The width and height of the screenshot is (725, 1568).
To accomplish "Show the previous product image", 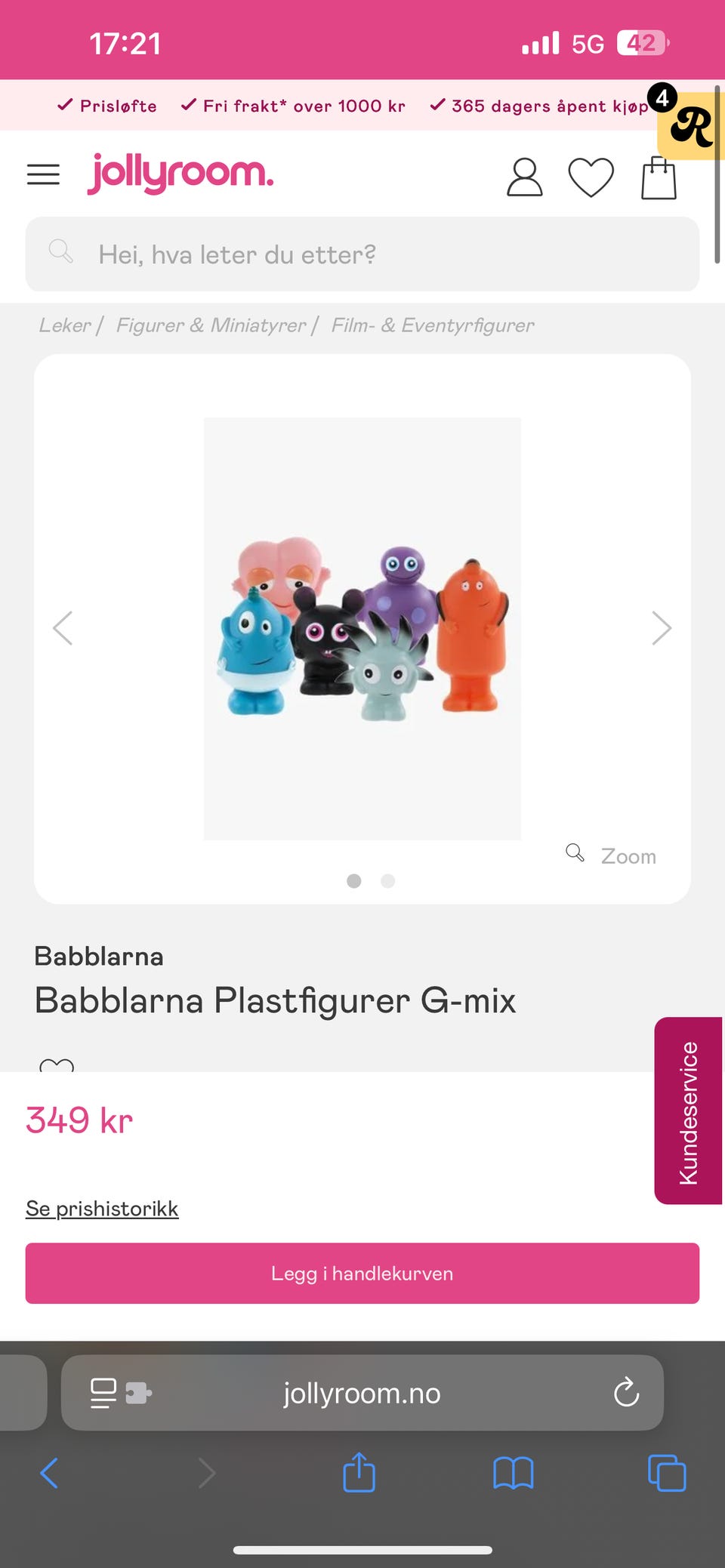I will pyautogui.click(x=63, y=627).
